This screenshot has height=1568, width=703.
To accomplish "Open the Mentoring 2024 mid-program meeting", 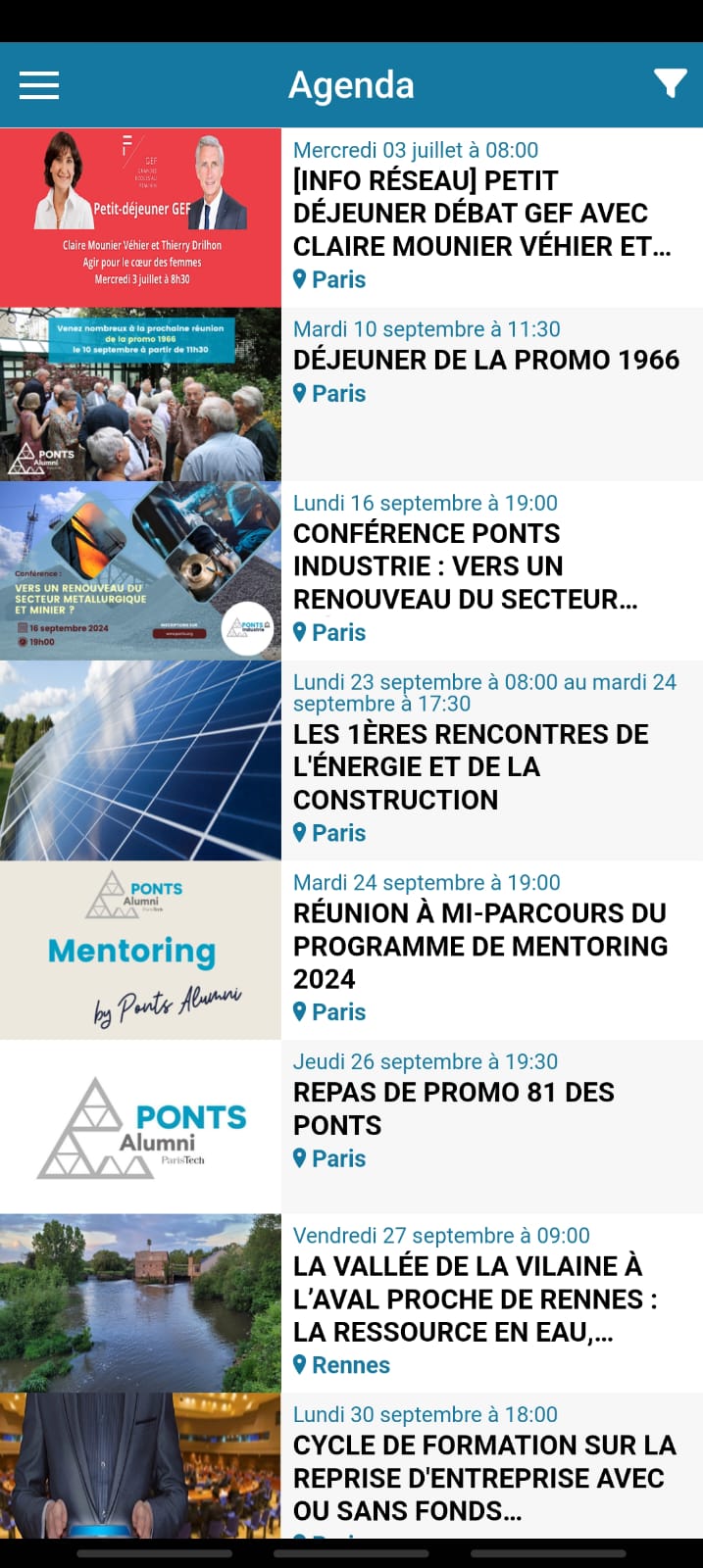I will [x=480, y=946].
